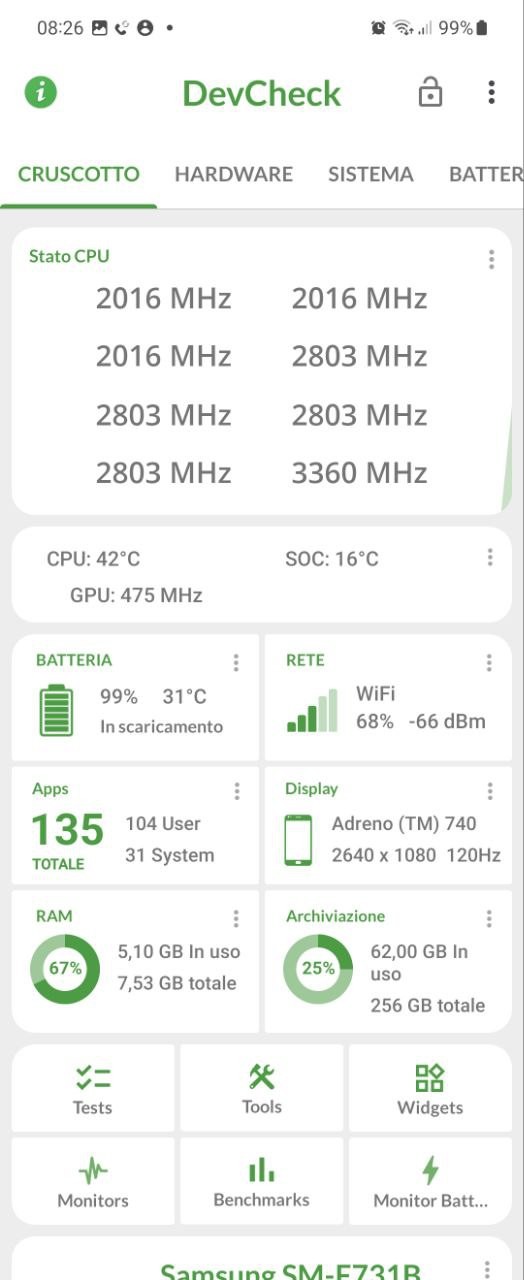Switch to the Sistema tab
524x1280 pixels.
[x=371, y=174]
